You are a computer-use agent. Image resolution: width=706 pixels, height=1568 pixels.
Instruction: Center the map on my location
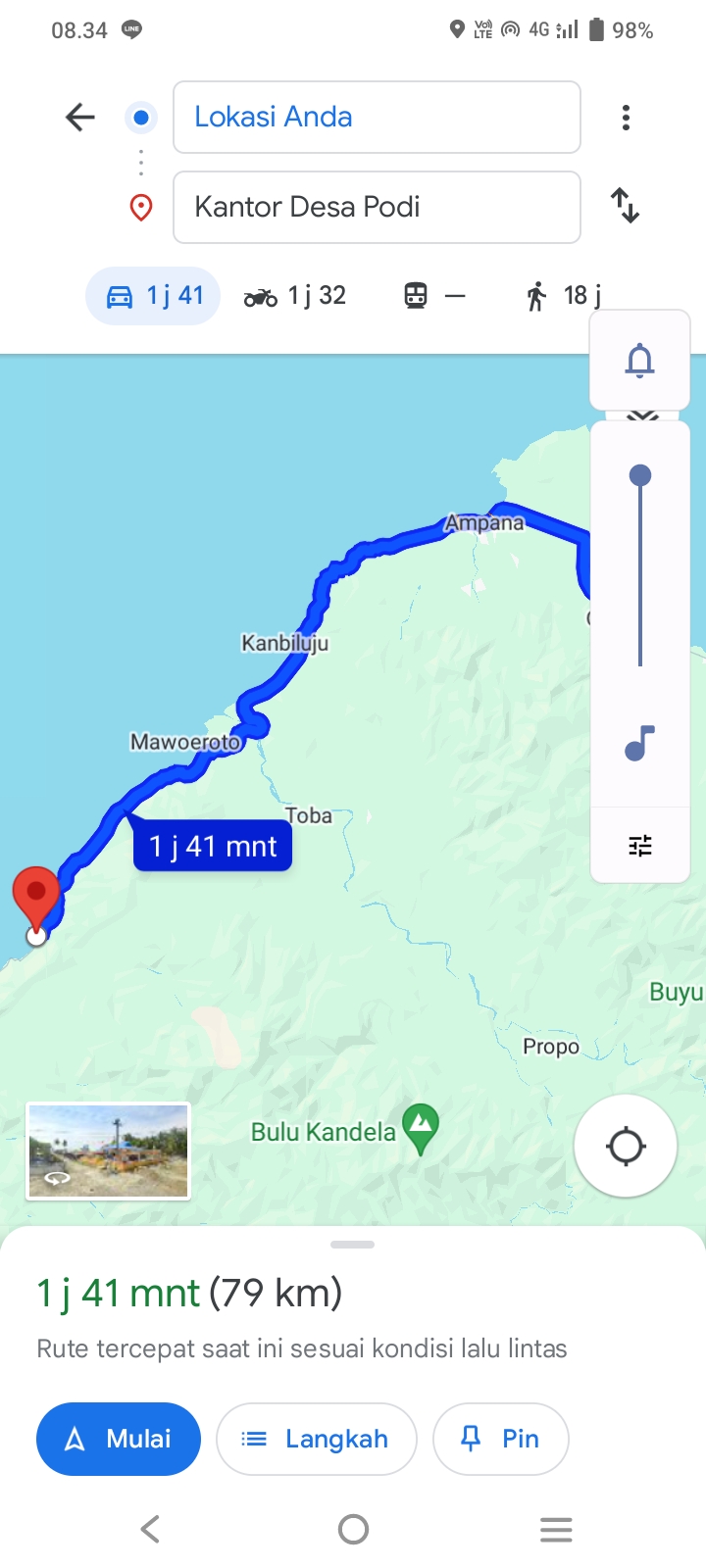point(626,1146)
